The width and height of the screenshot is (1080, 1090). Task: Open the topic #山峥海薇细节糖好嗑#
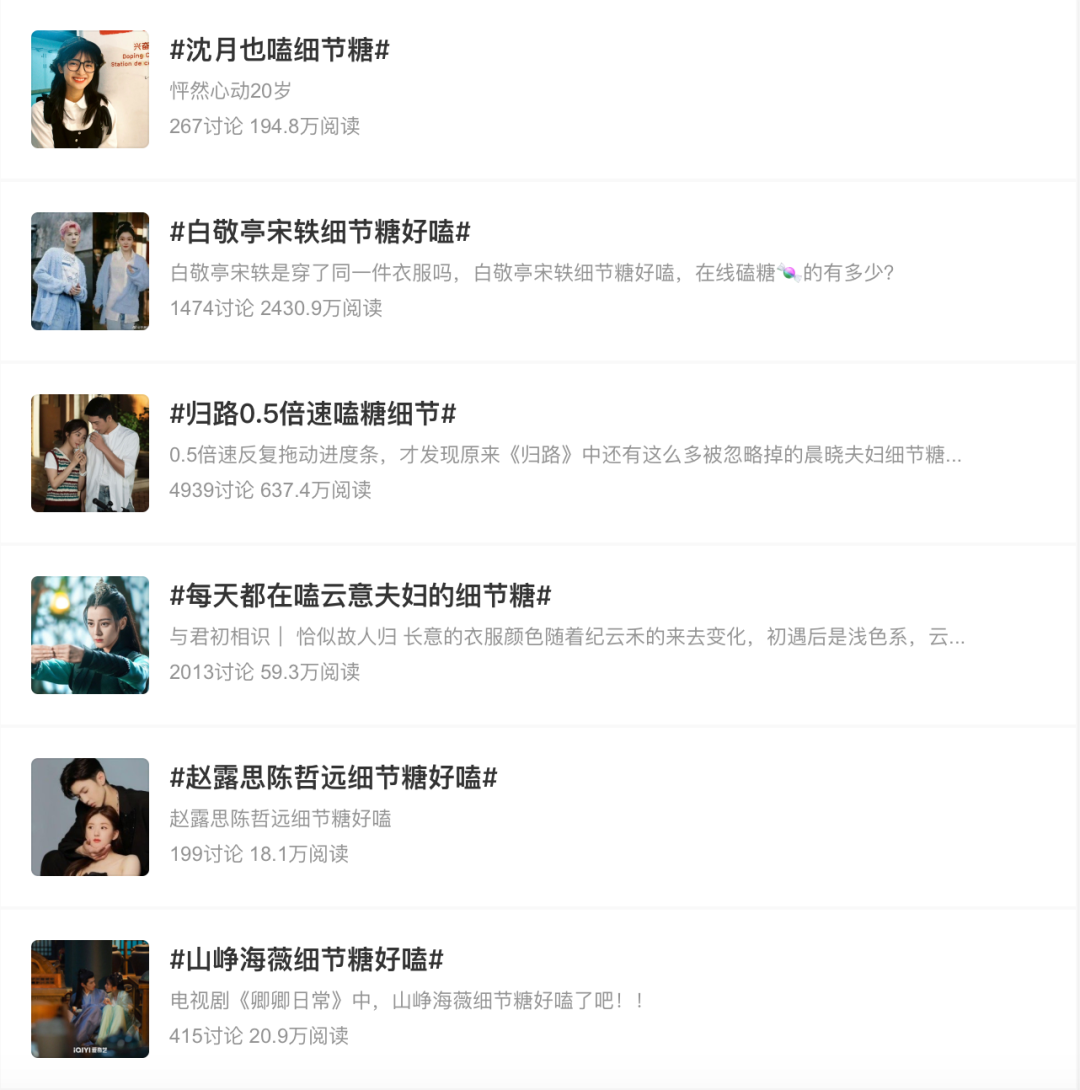(x=306, y=960)
